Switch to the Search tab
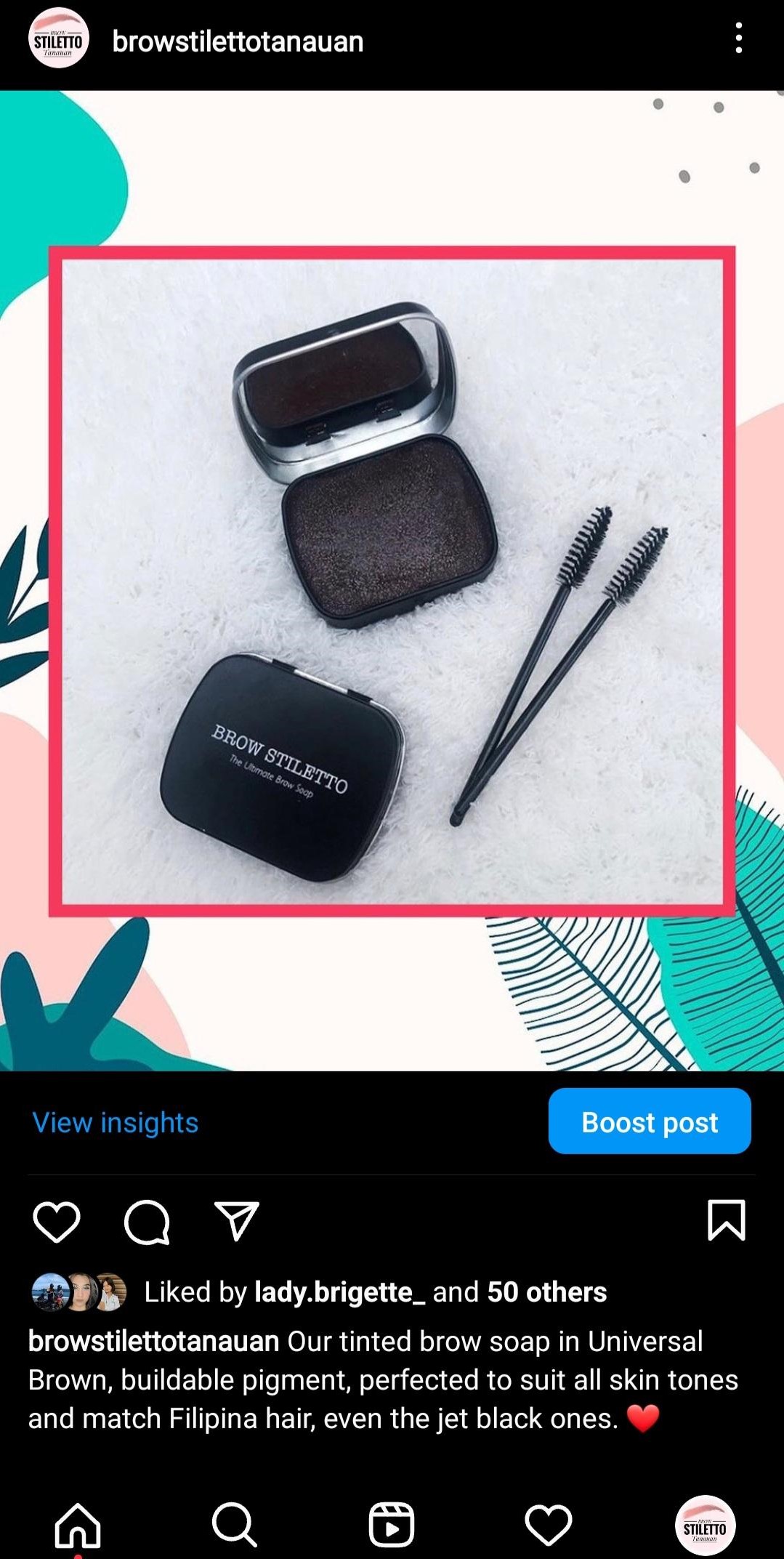The height and width of the screenshot is (1559, 784). pyautogui.click(x=235, y=1525)
